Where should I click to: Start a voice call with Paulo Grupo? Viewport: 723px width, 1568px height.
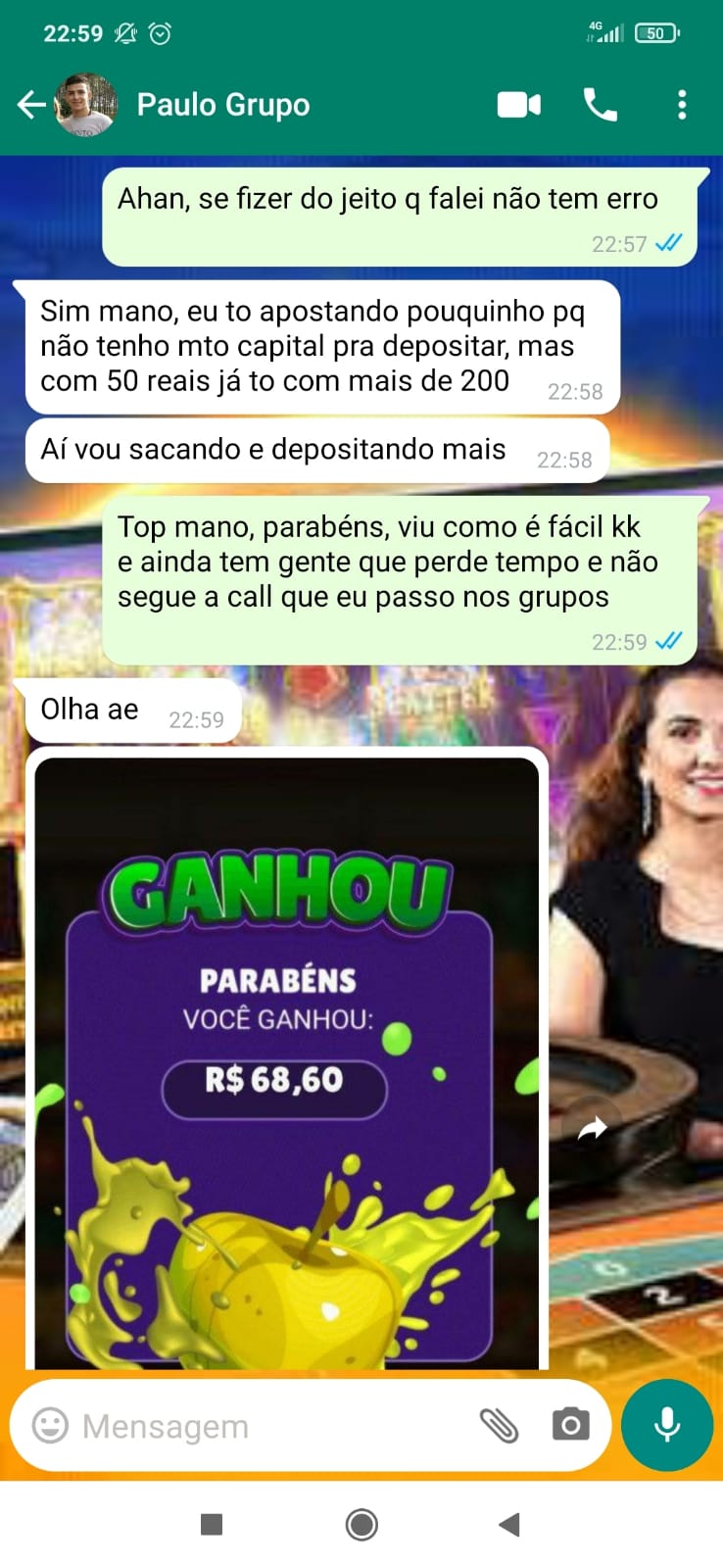pyautogui.click(x=601, y=105)
